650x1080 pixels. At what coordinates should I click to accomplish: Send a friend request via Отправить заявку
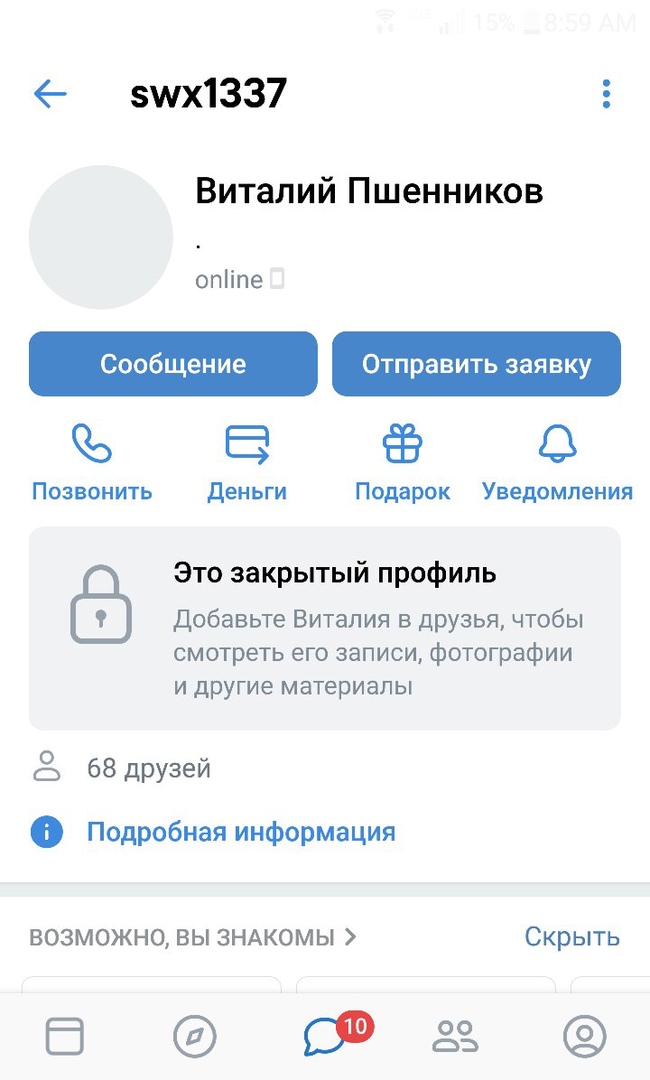point(476,364)
